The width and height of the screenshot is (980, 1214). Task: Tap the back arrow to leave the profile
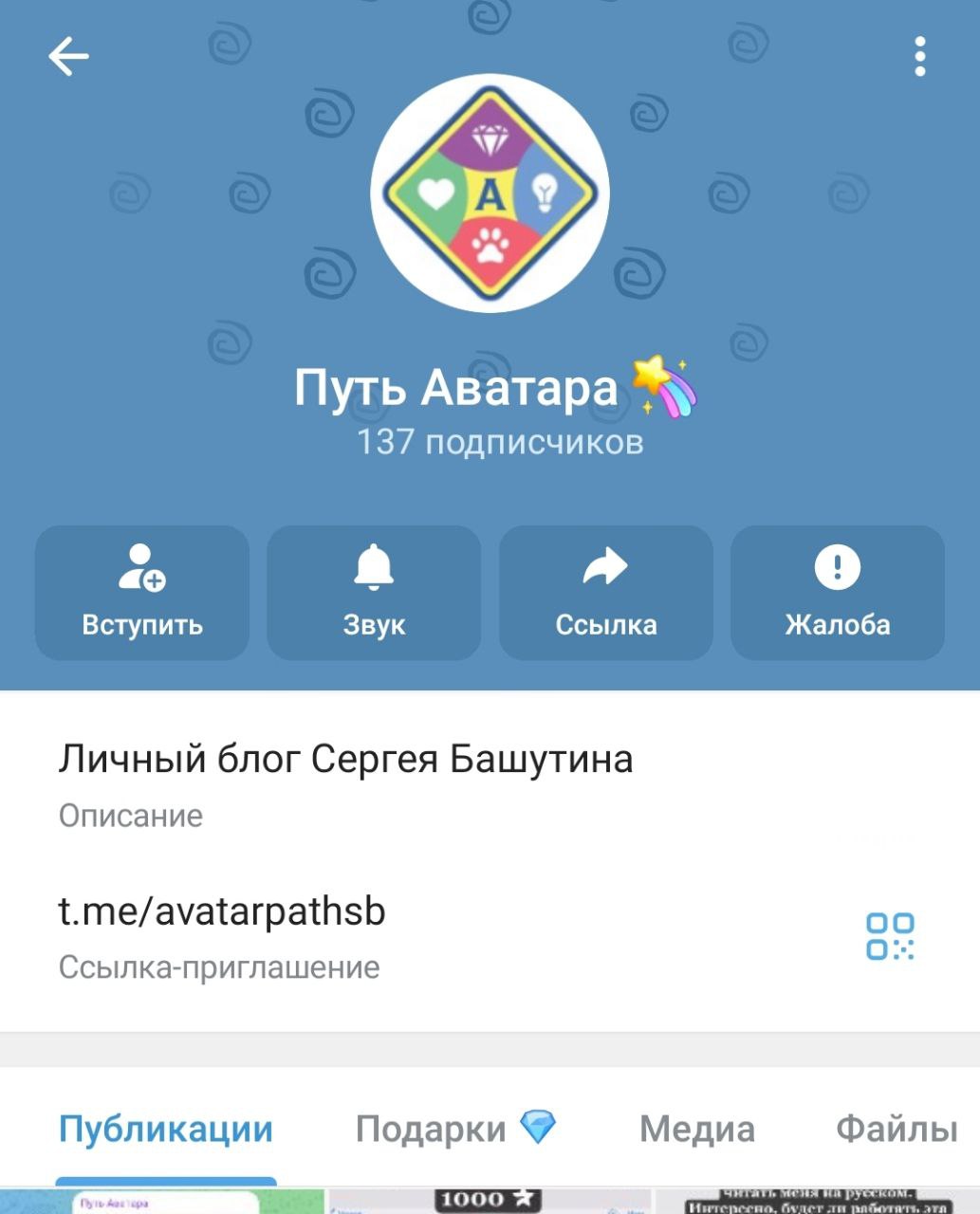[x=67, y=55]
